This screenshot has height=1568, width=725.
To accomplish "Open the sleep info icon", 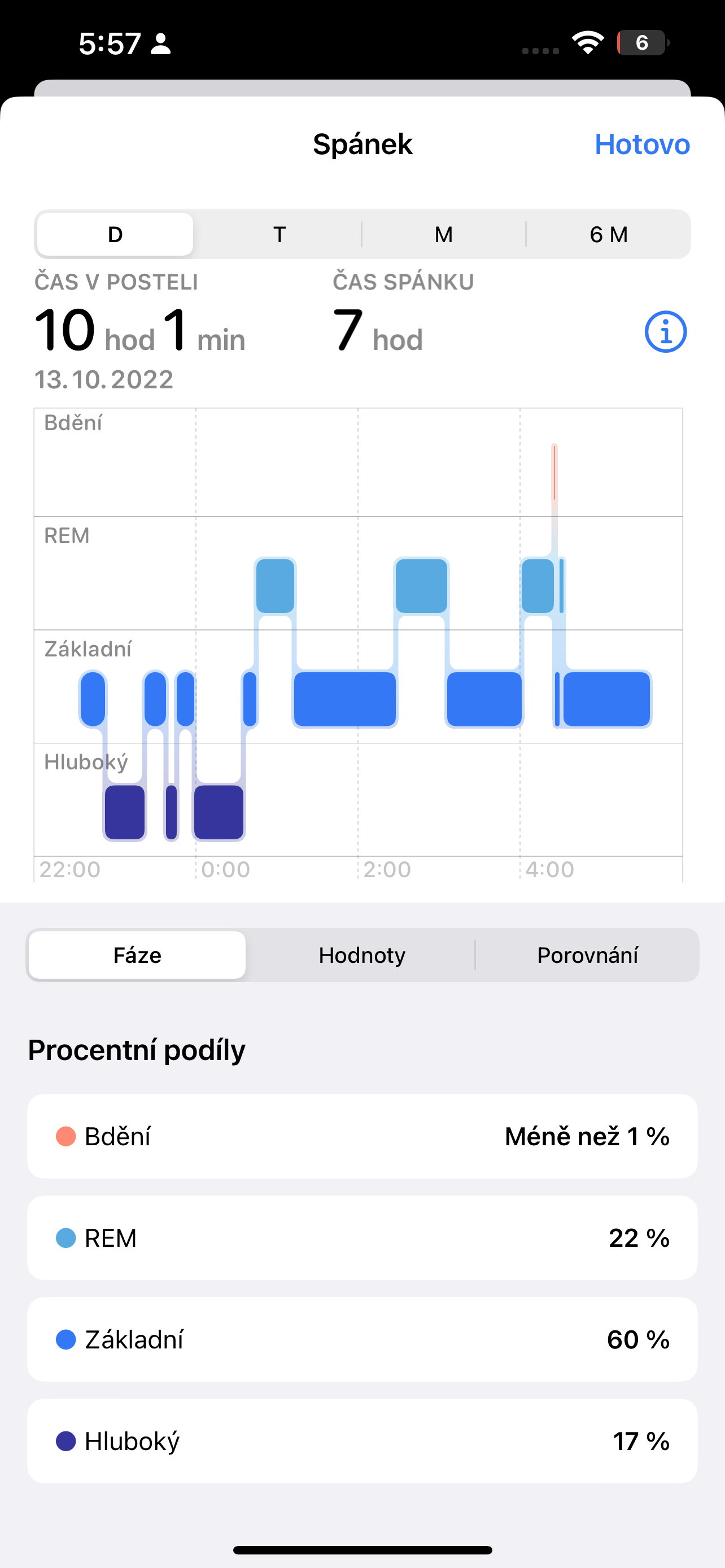I will click(665, 332).
